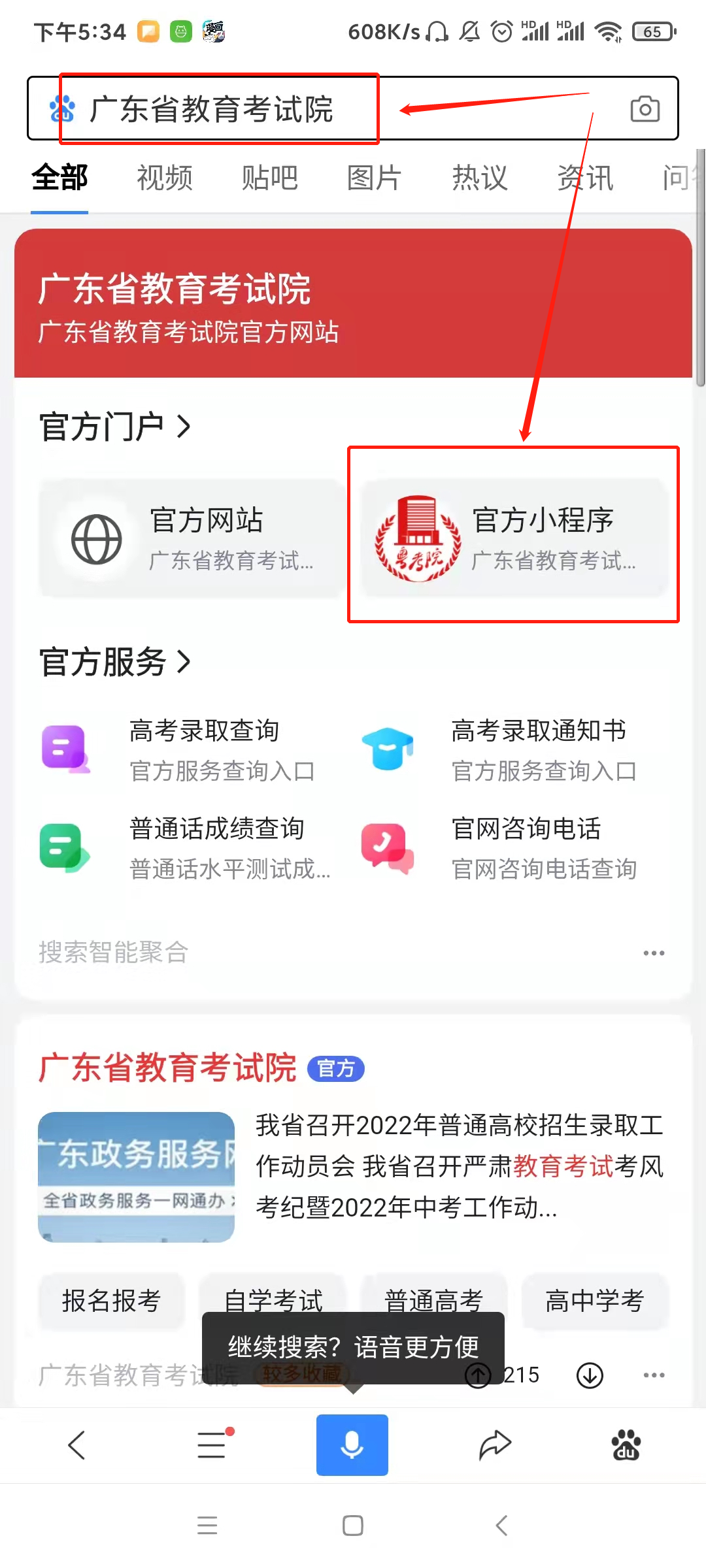
Task: Open 官网咨询电话 service
Action: [x=516, y=847]
